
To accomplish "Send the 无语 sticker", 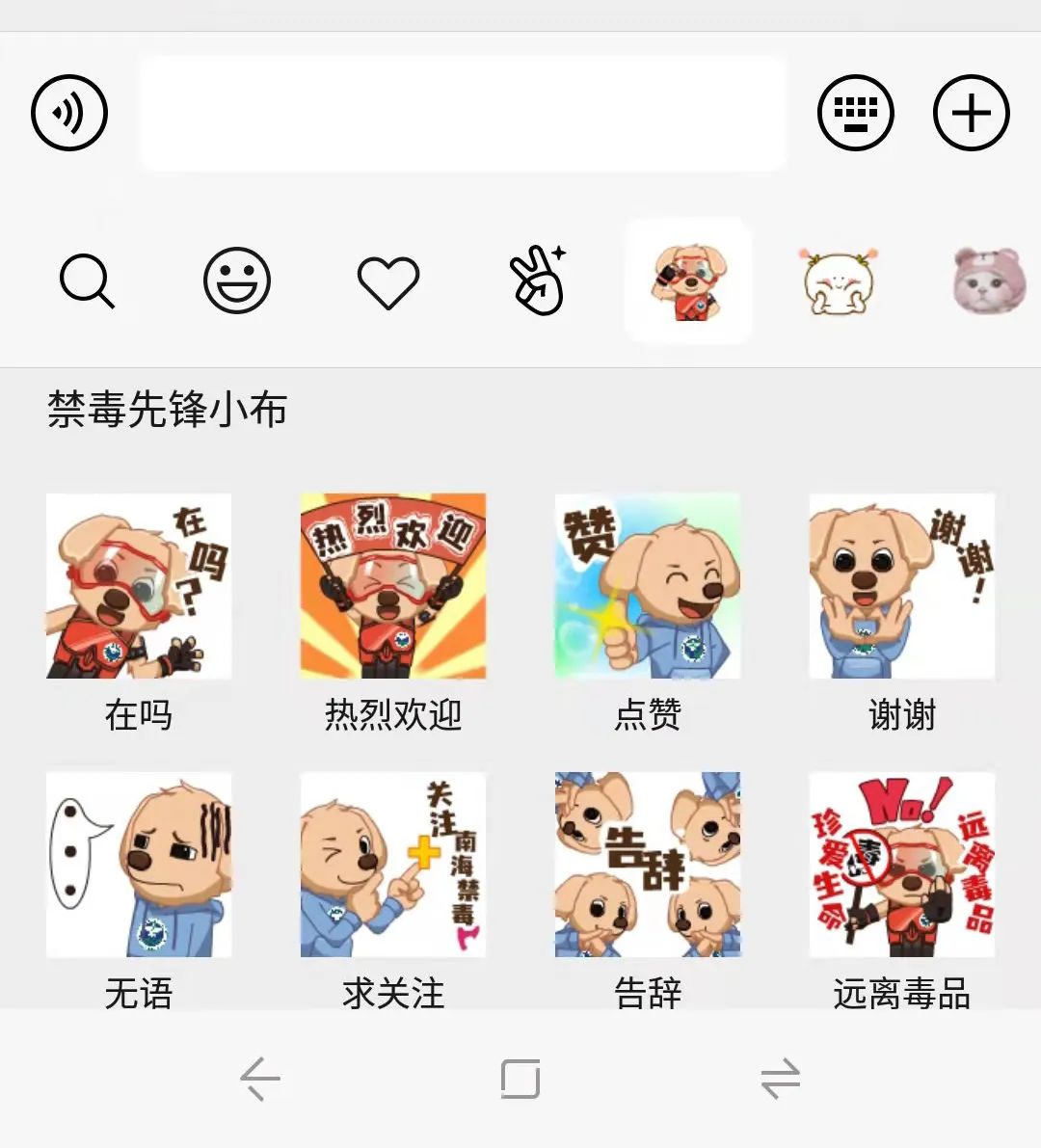I will tap(139, 865).
